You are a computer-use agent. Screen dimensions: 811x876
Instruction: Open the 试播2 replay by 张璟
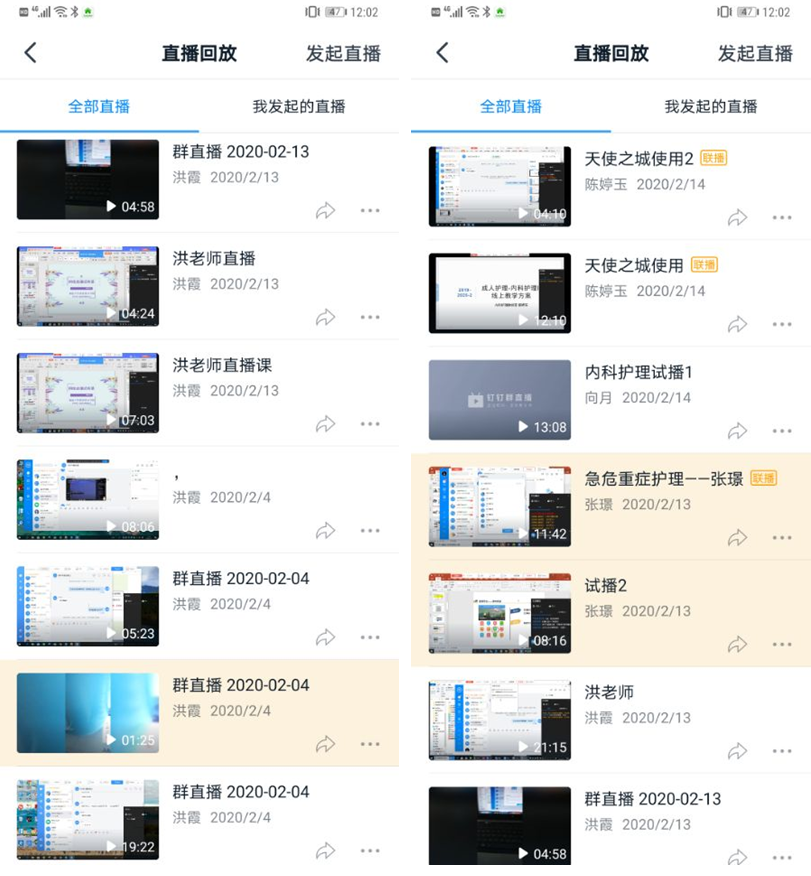[x=500, y=613]
